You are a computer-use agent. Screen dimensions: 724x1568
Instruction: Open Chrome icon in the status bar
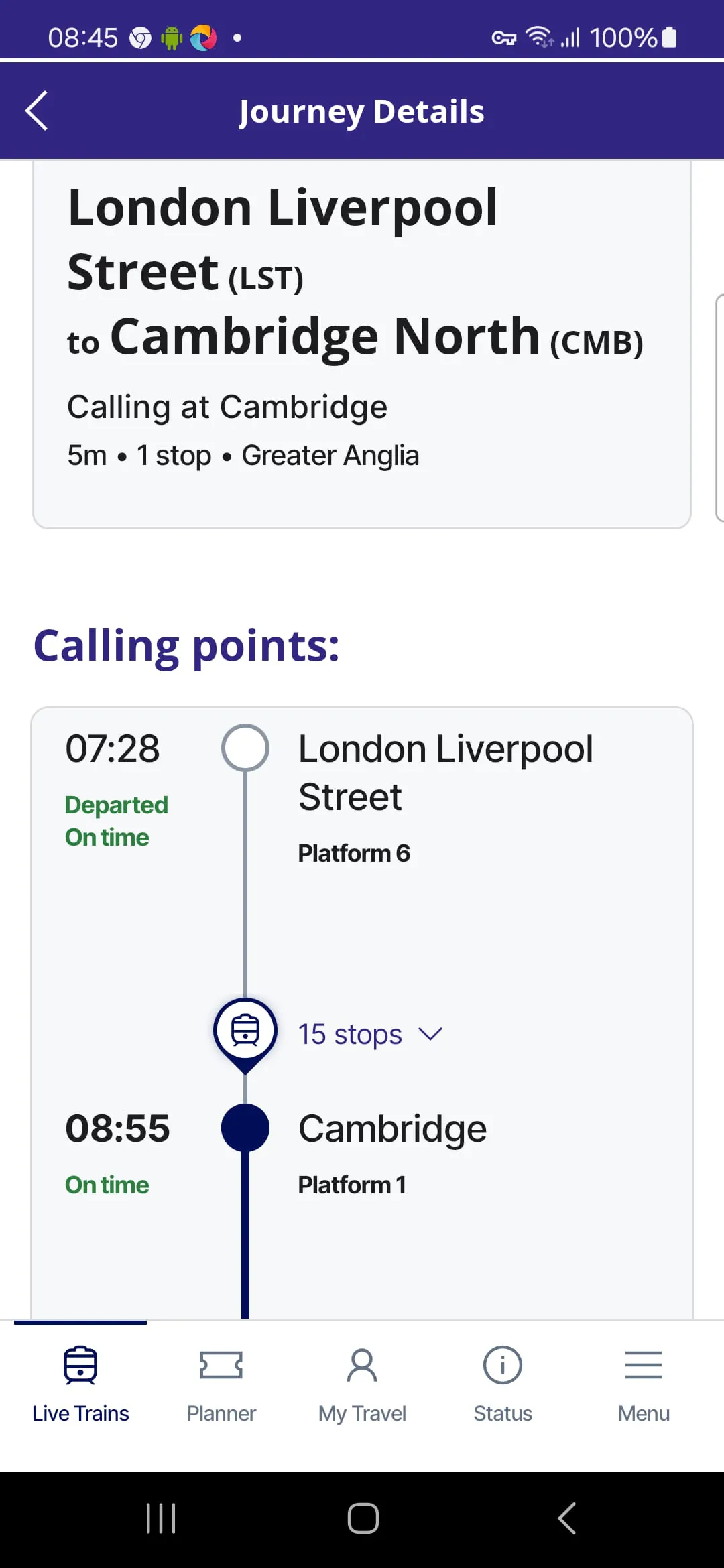139,37
